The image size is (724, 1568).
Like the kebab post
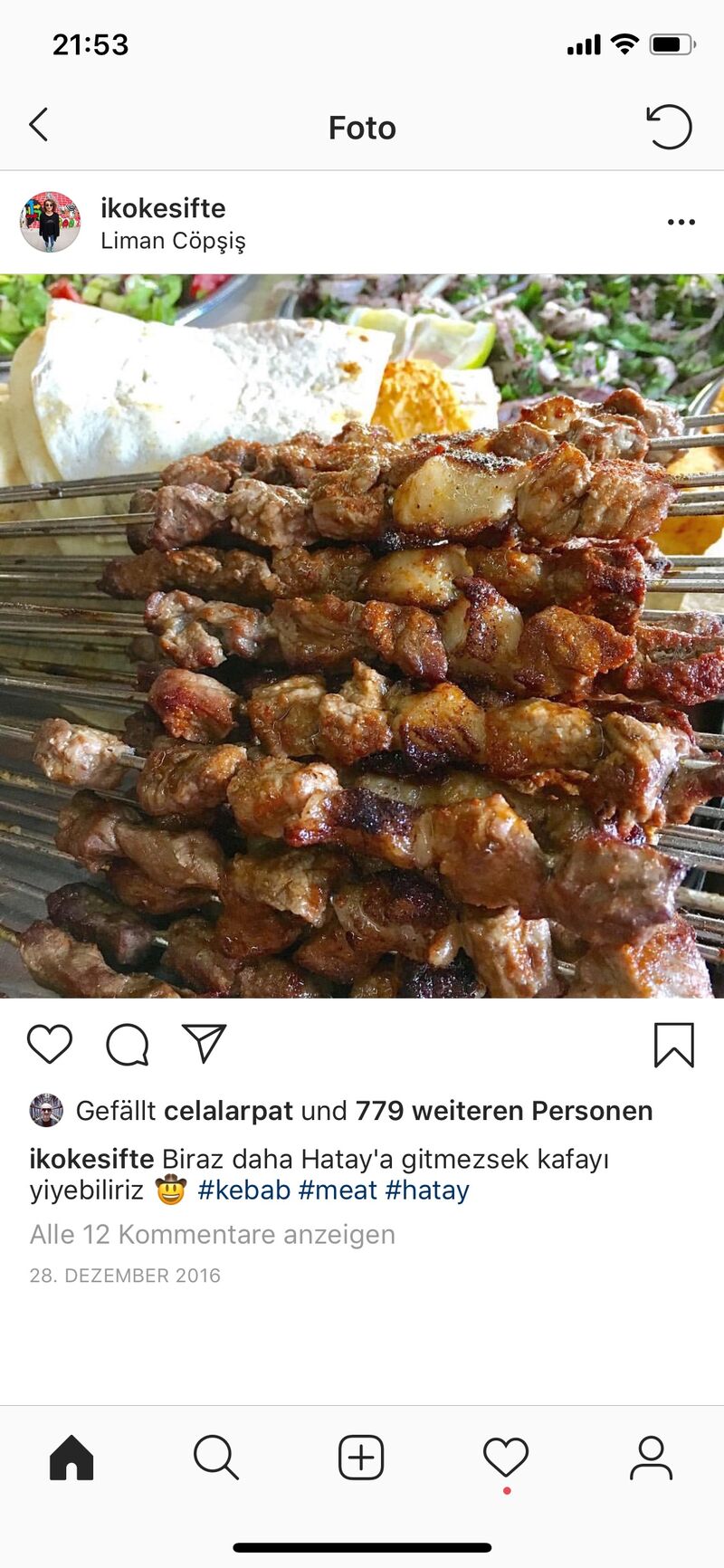click(50, 1044)
